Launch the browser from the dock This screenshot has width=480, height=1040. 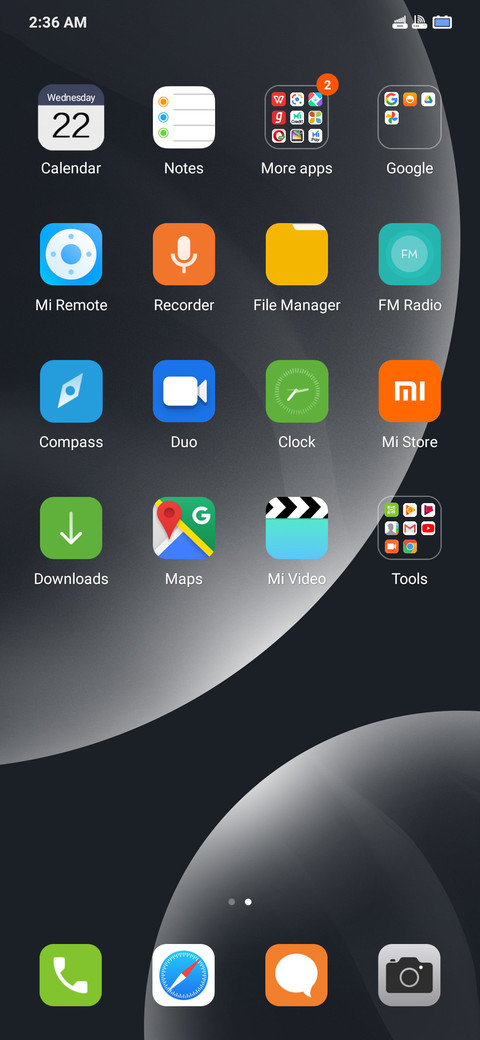pyautogui.click(x=184, y=975)
